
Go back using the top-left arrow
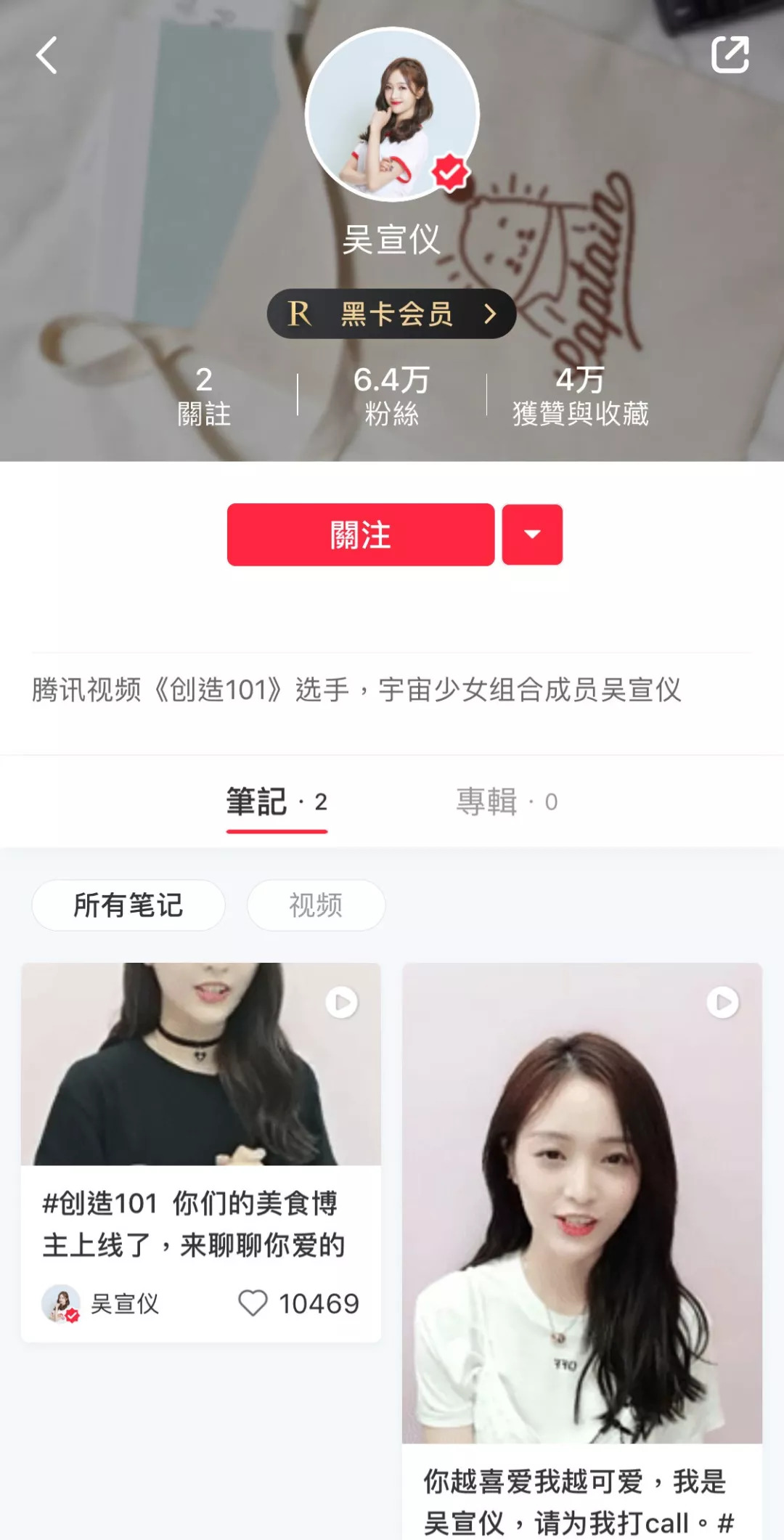(x=46, y=56)
